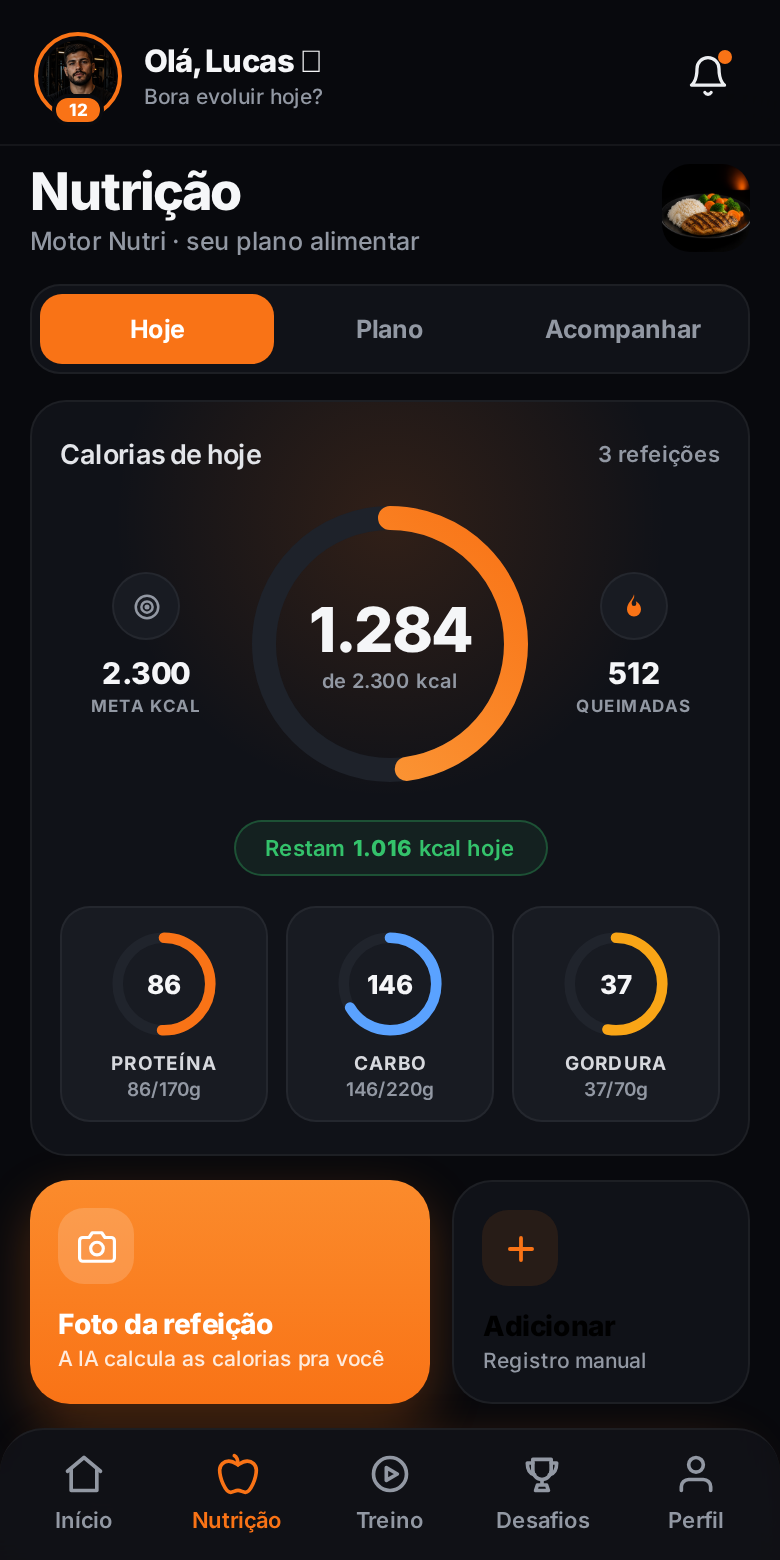Screen dimensions: 780x1560
Task: Switch to the Treino tab
Action: (390, 1494)
